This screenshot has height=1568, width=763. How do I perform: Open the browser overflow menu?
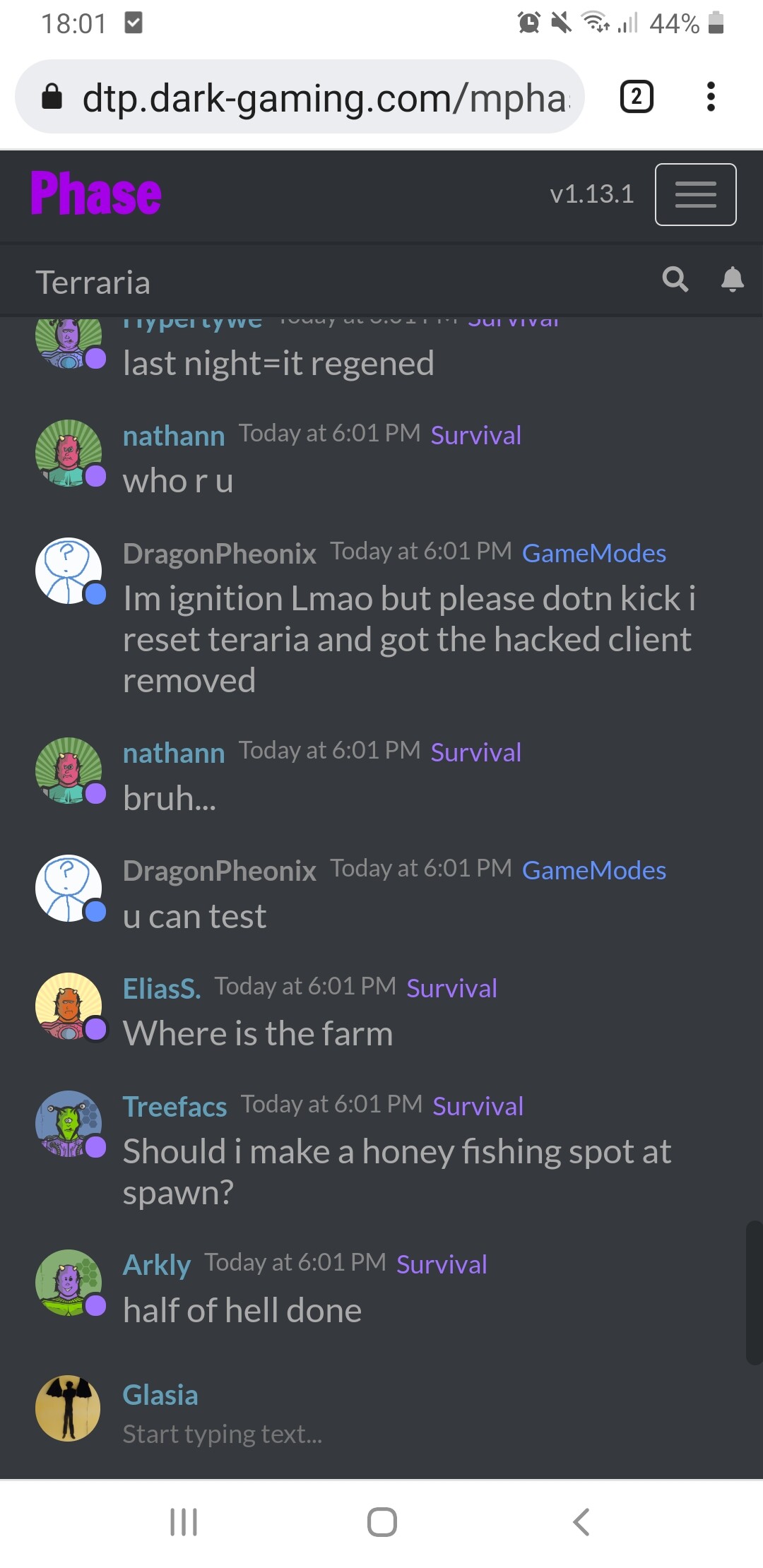coord(711,97)
